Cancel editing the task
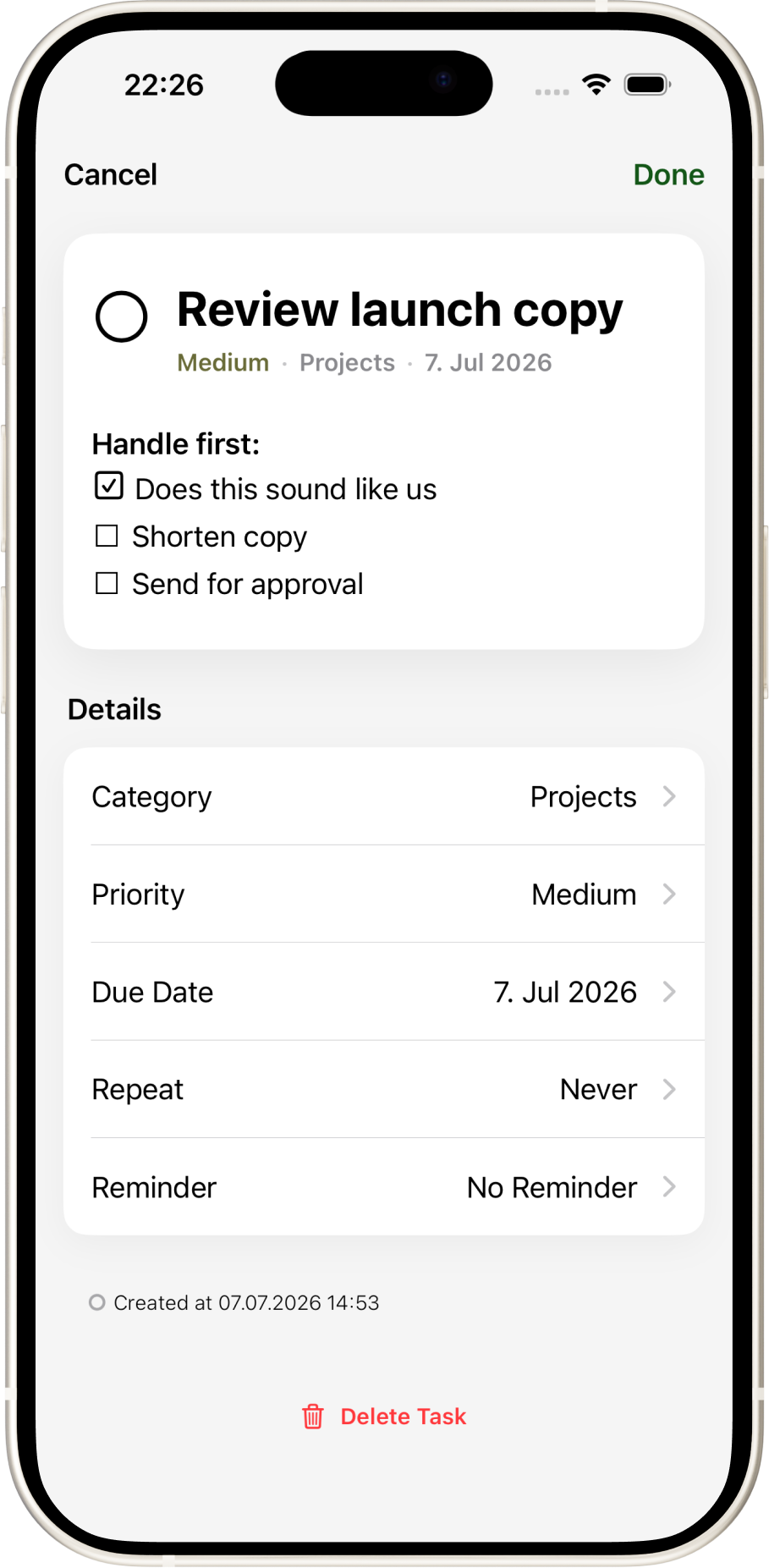The image size is (769, 1568). click(x=111, y=174)
